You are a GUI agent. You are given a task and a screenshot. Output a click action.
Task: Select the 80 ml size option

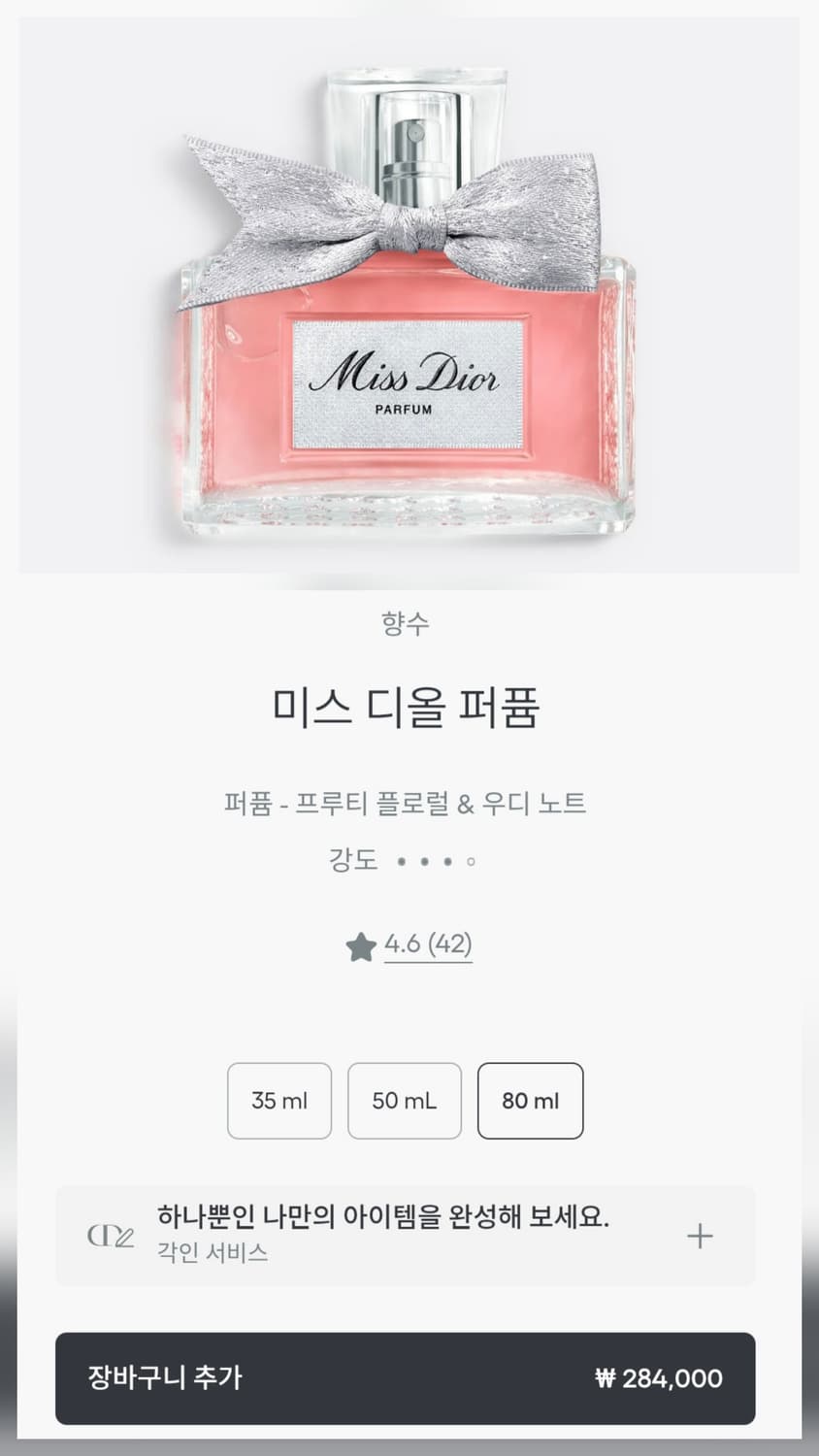(530, 1101)
